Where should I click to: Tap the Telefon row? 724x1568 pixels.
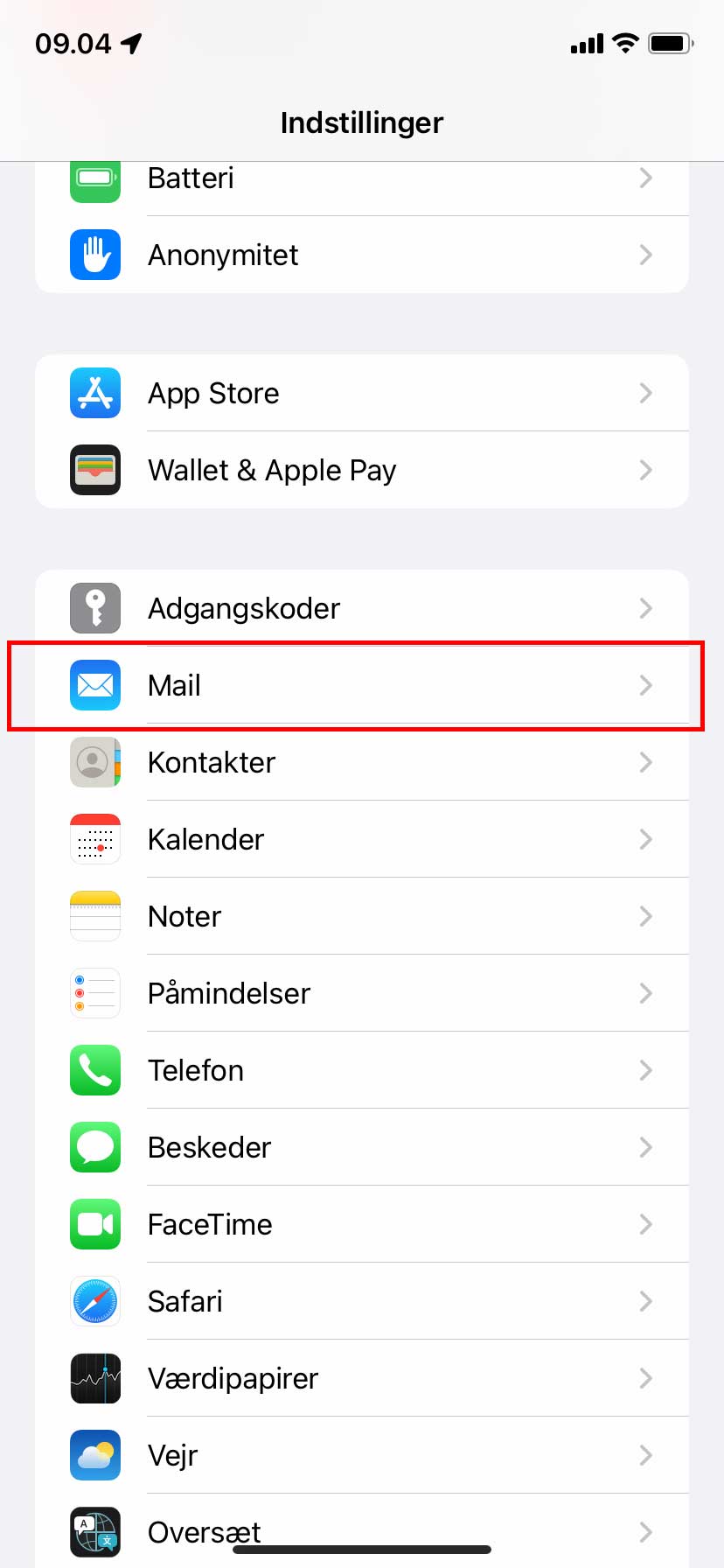[362, 1070]
